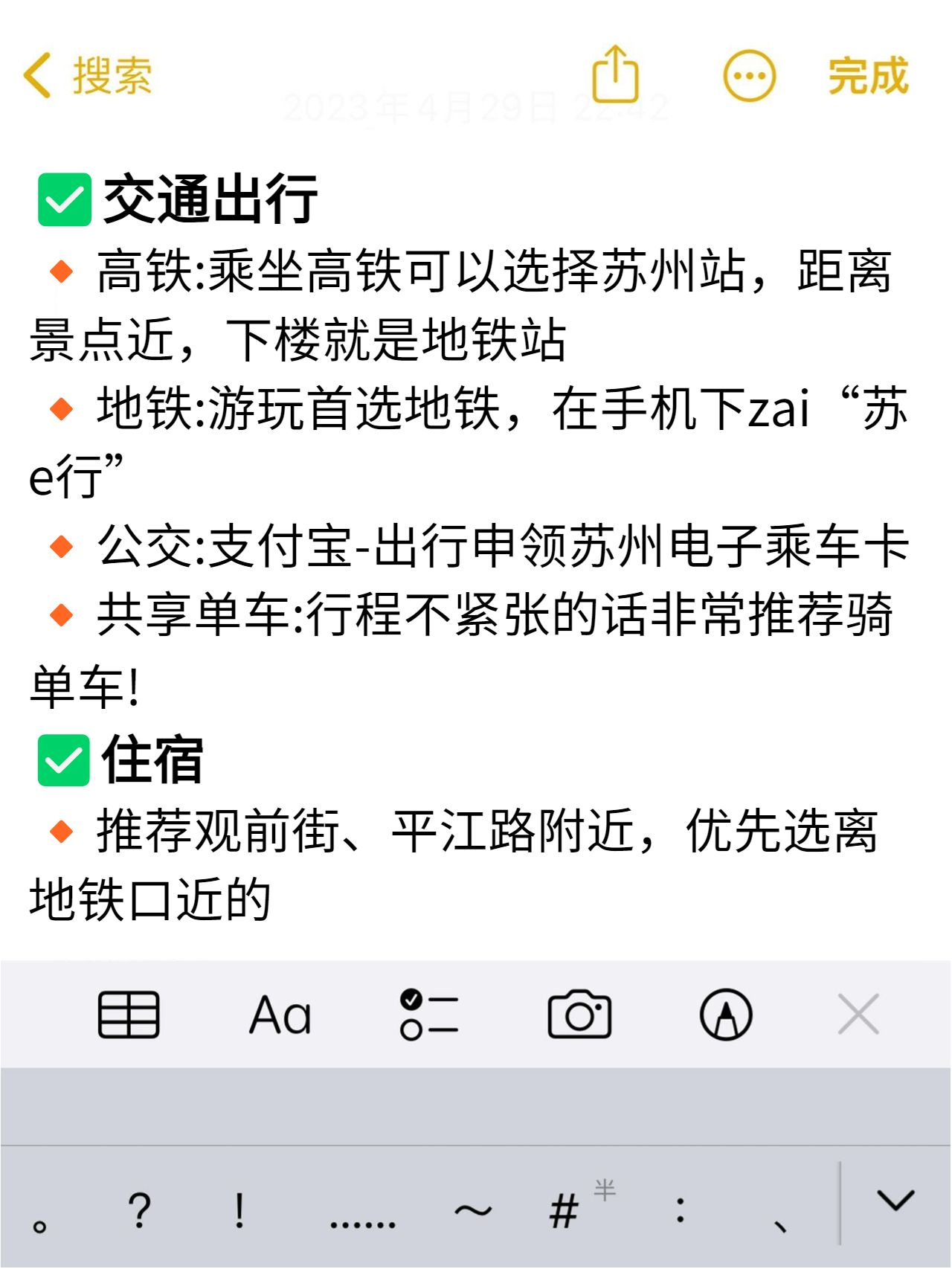Collapse the keyboard symbol row chevron
952x1269 pixels.
coord(895,1201)
